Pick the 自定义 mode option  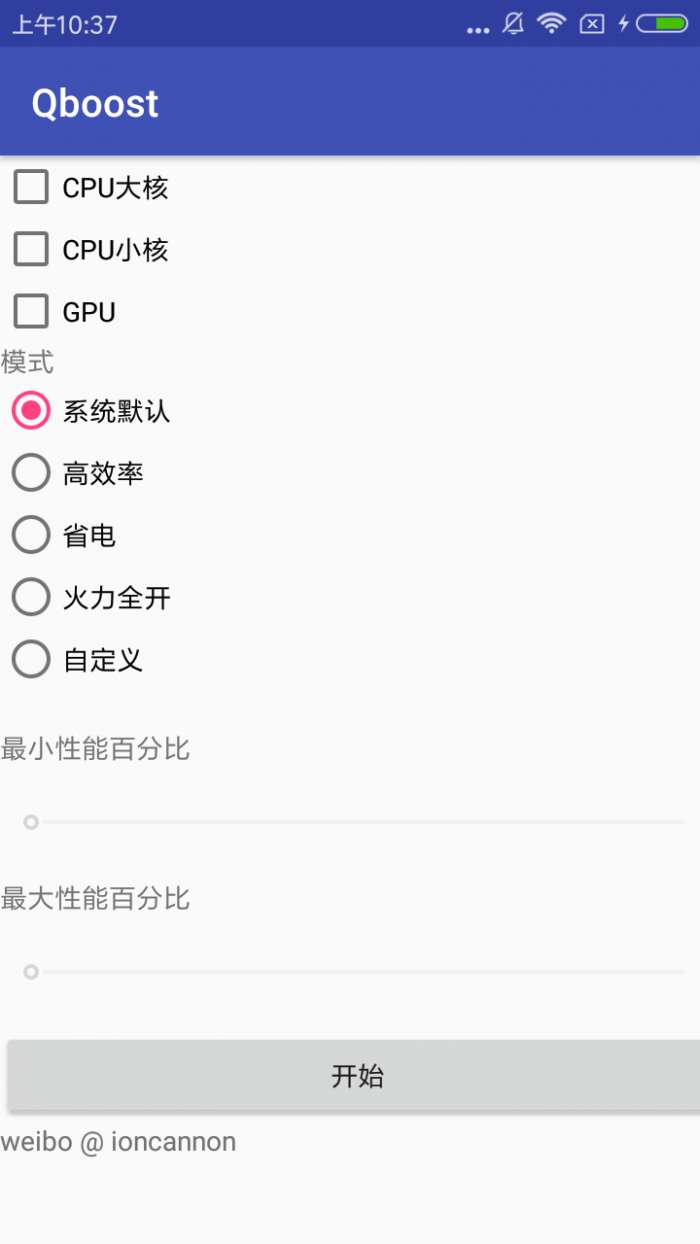(31, 660)
